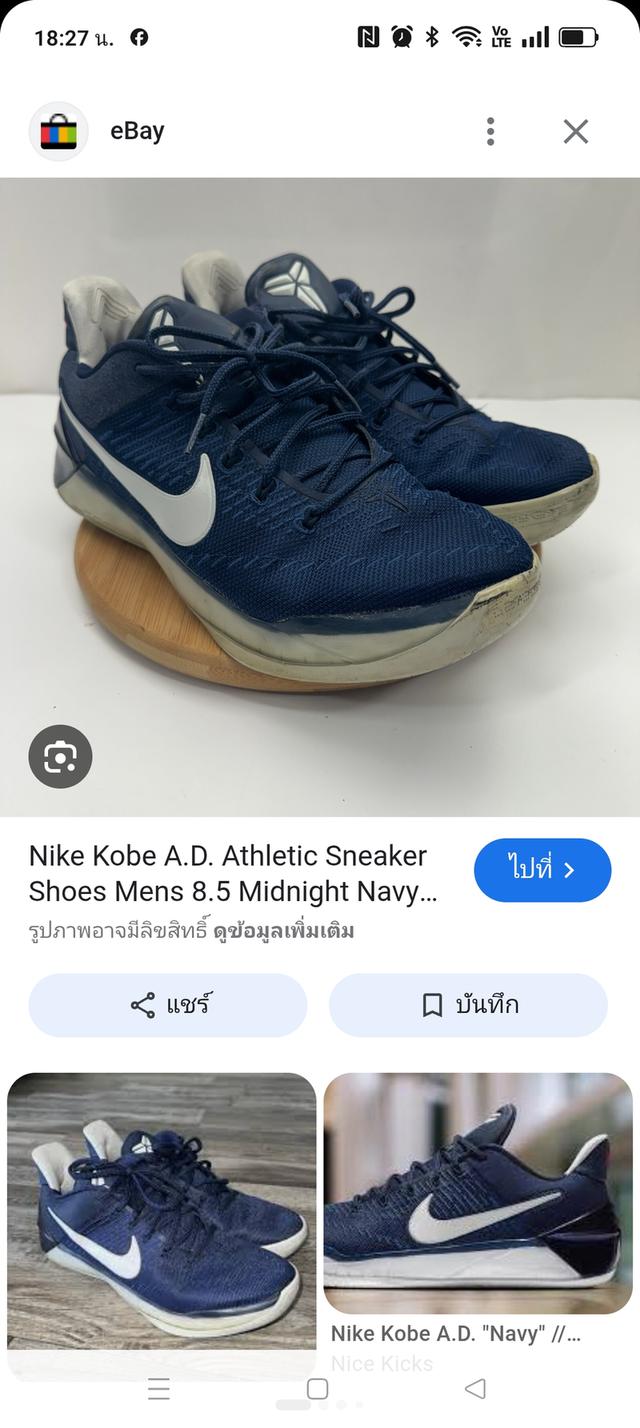Go back using the system back button

[476, 1388]
